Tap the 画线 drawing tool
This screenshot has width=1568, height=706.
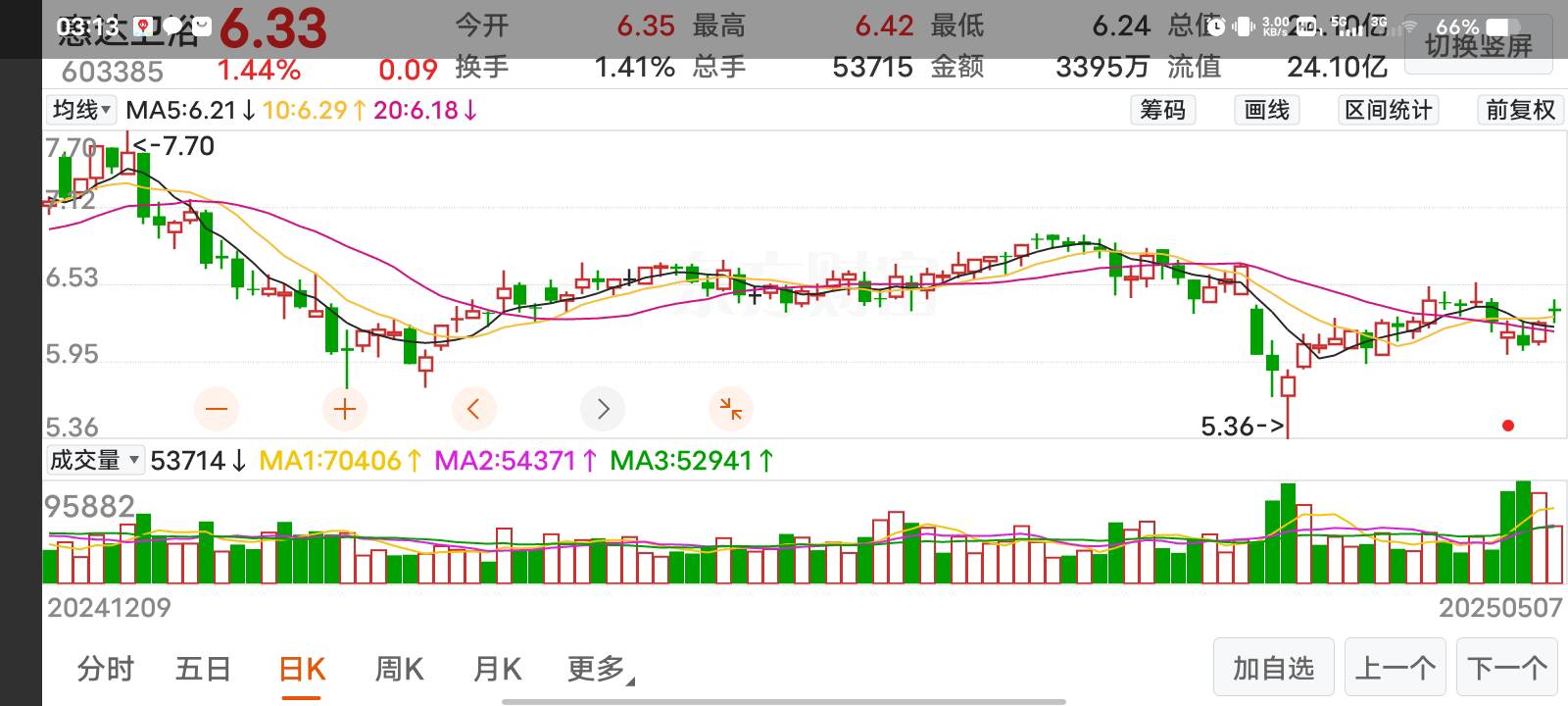[x=1266, y=110]
